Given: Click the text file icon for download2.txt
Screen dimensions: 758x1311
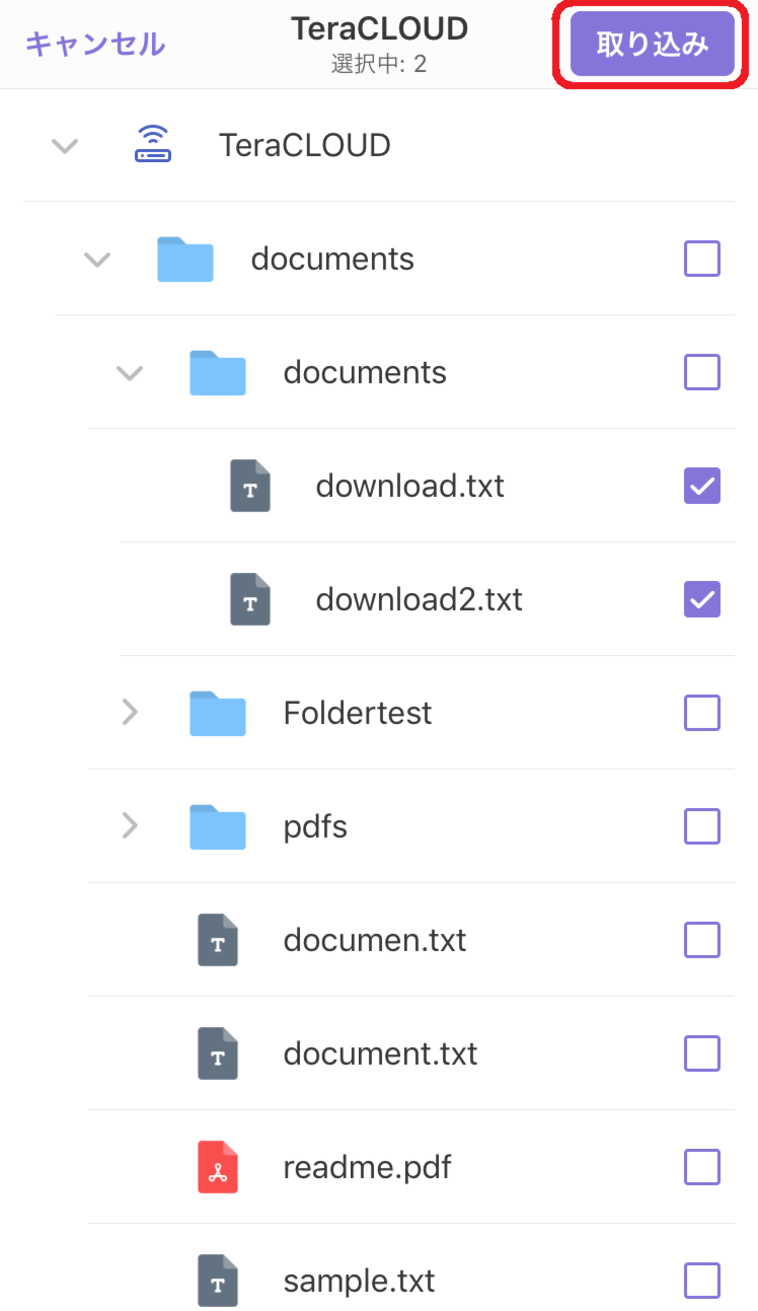Looking at the screenshot, I should [249, 599].
